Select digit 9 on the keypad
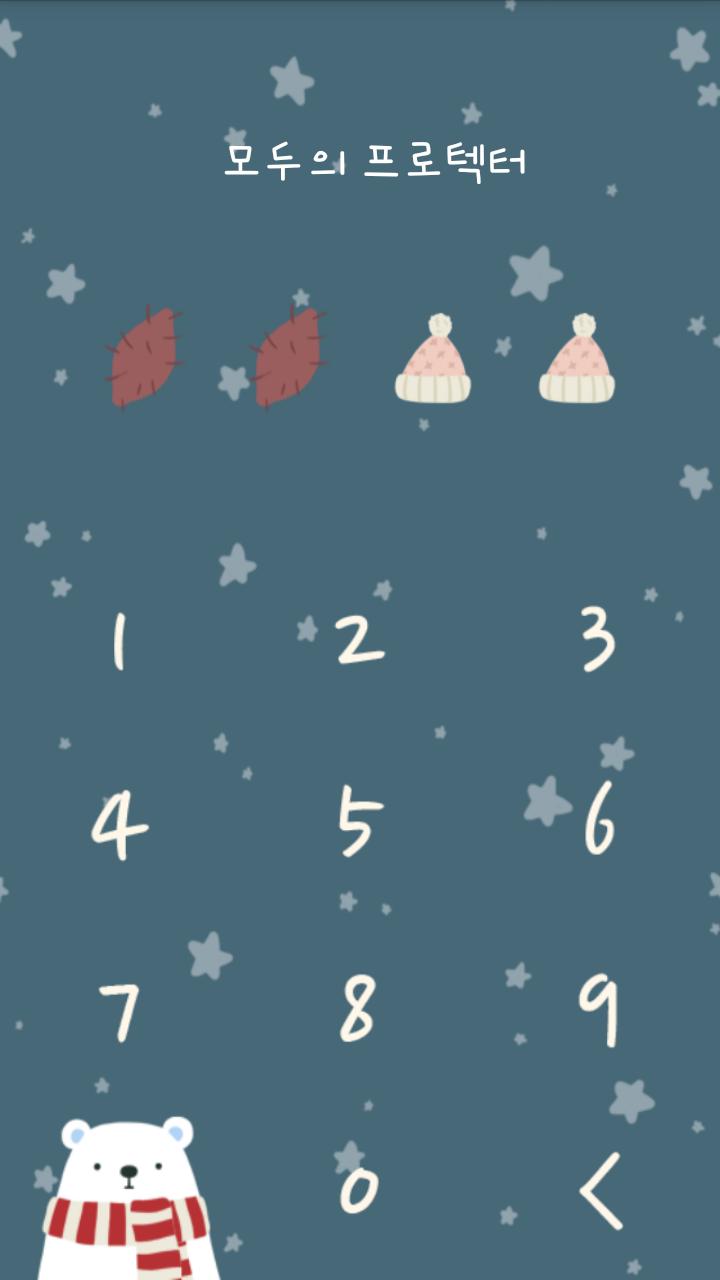Image resolution: width=720 pixels, height=1280 pixels. [x=599, y=1010]
